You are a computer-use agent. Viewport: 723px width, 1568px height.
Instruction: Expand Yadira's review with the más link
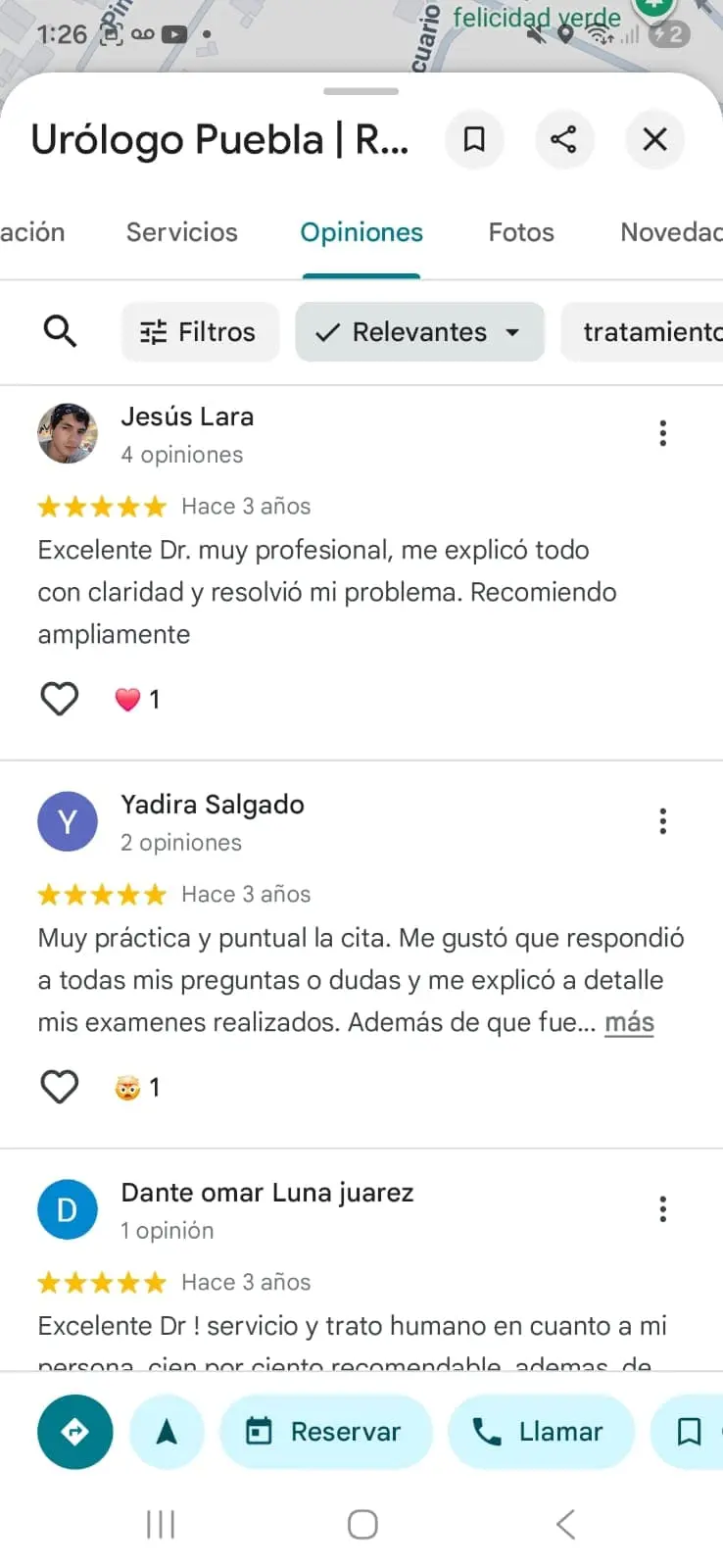tap(628, 1022)
